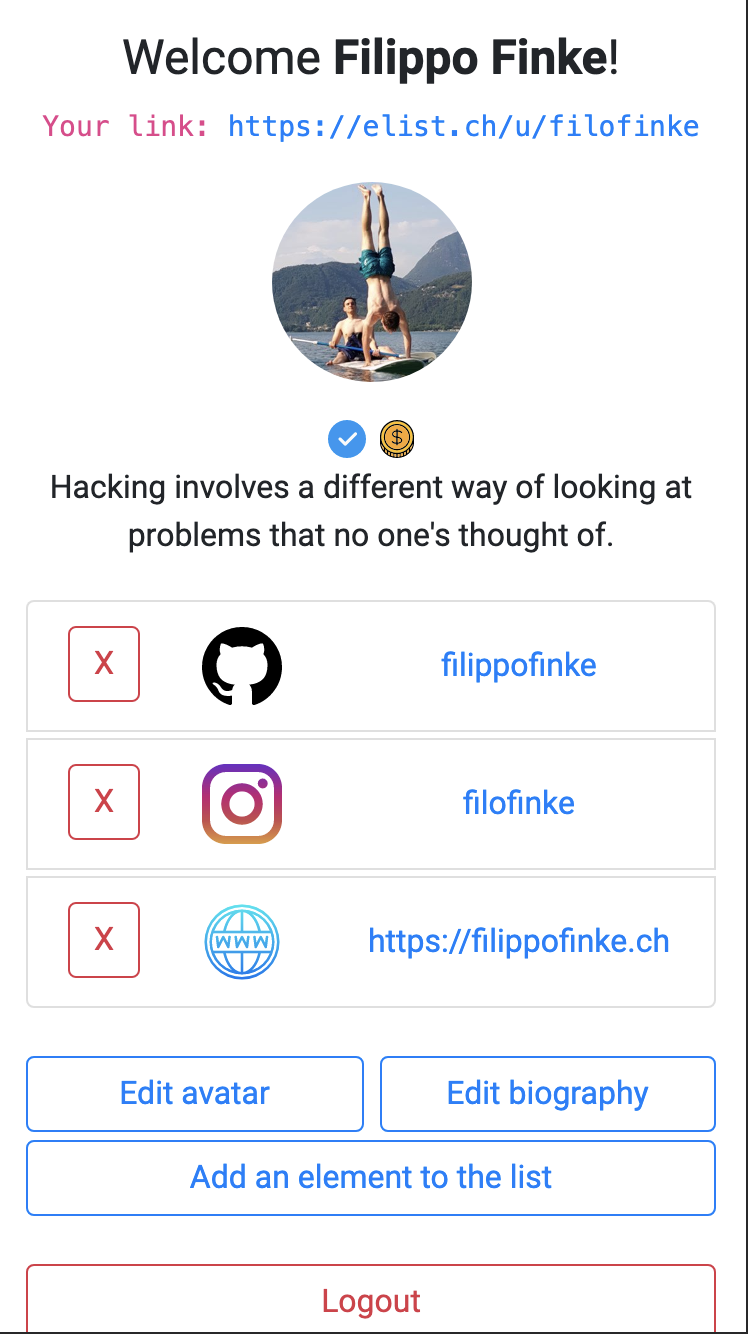Add an element to the list
748x1334 pixels.
(371, 1177)
